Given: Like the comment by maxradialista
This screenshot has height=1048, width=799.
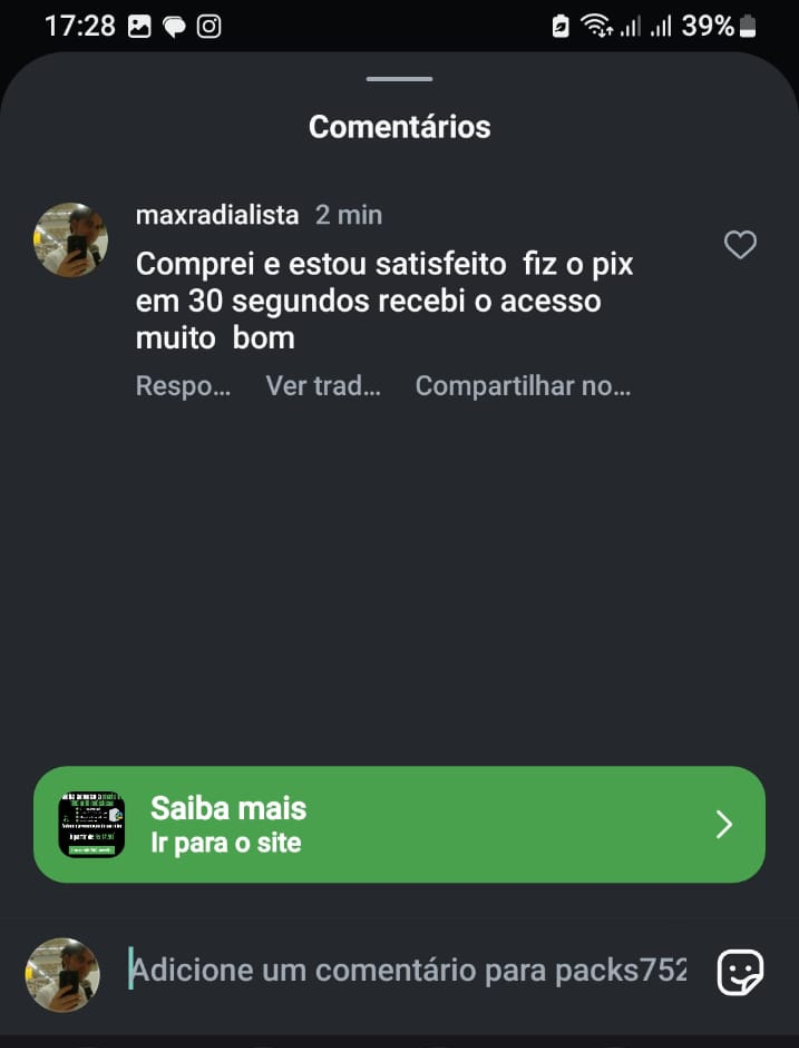Looking at the screenshot, I should coord(740,245).
